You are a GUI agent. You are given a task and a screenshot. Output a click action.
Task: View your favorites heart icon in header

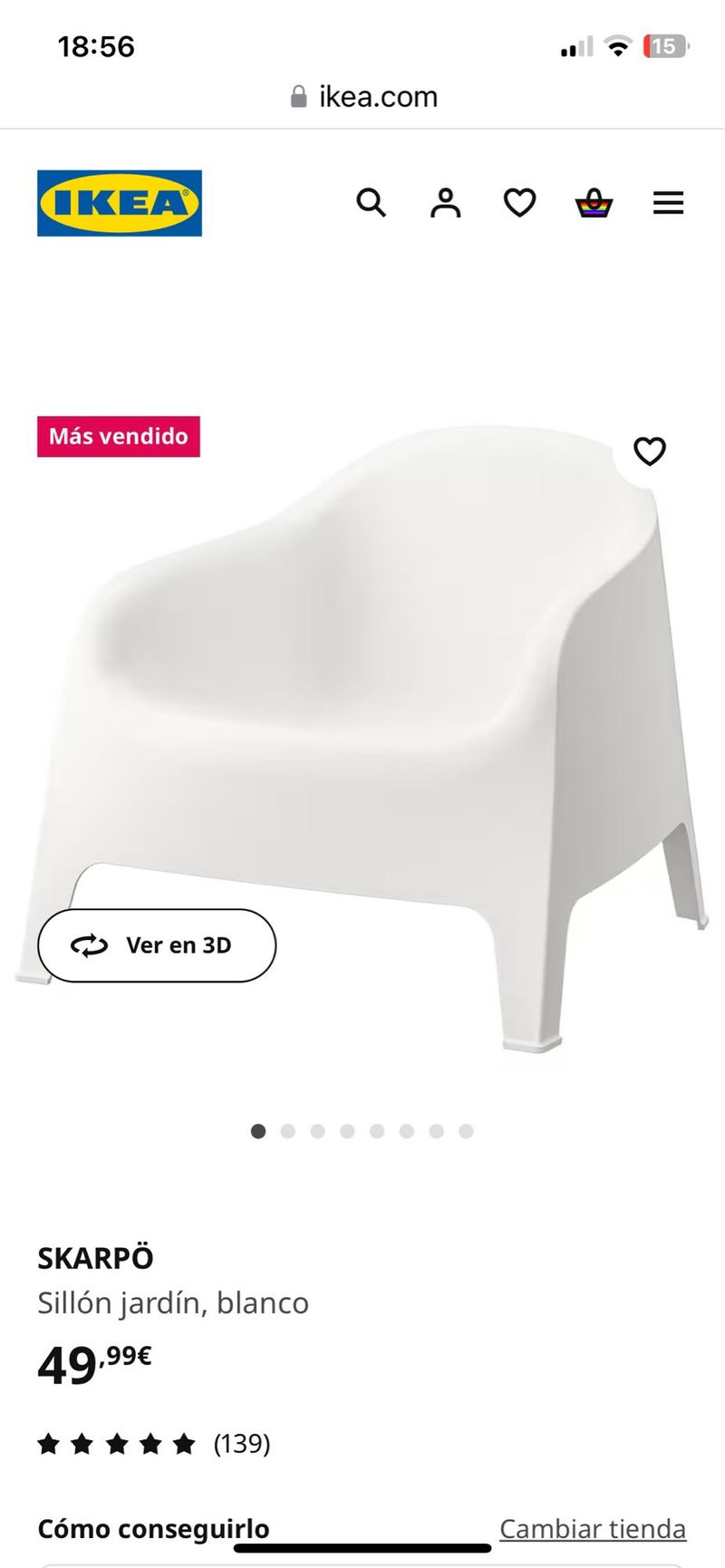519,203
